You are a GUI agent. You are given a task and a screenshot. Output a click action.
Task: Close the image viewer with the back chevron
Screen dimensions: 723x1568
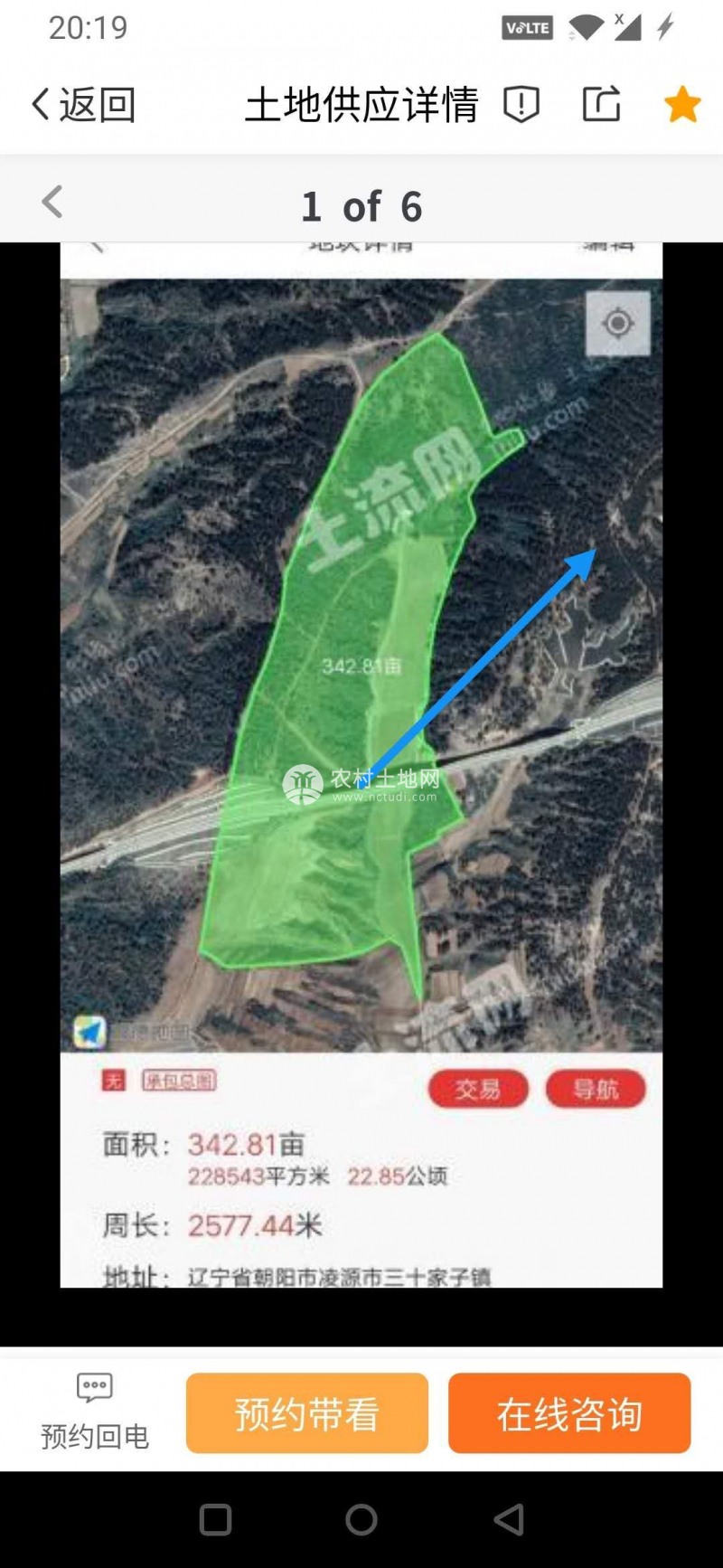point(52,203)
